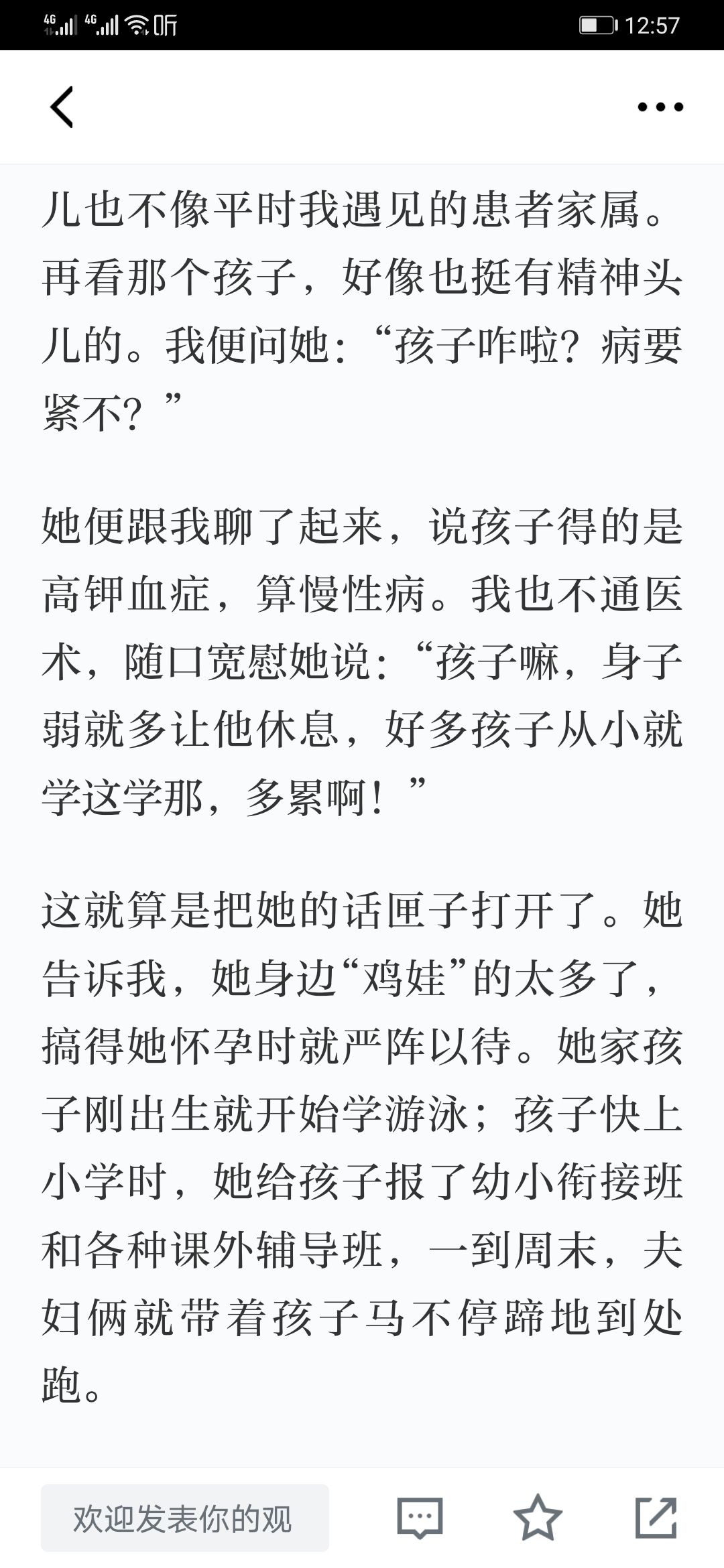Open the three-dot overflow menu
This screenshot has height=1568, width=724.
pyautogui.click(x=660, y=107)
